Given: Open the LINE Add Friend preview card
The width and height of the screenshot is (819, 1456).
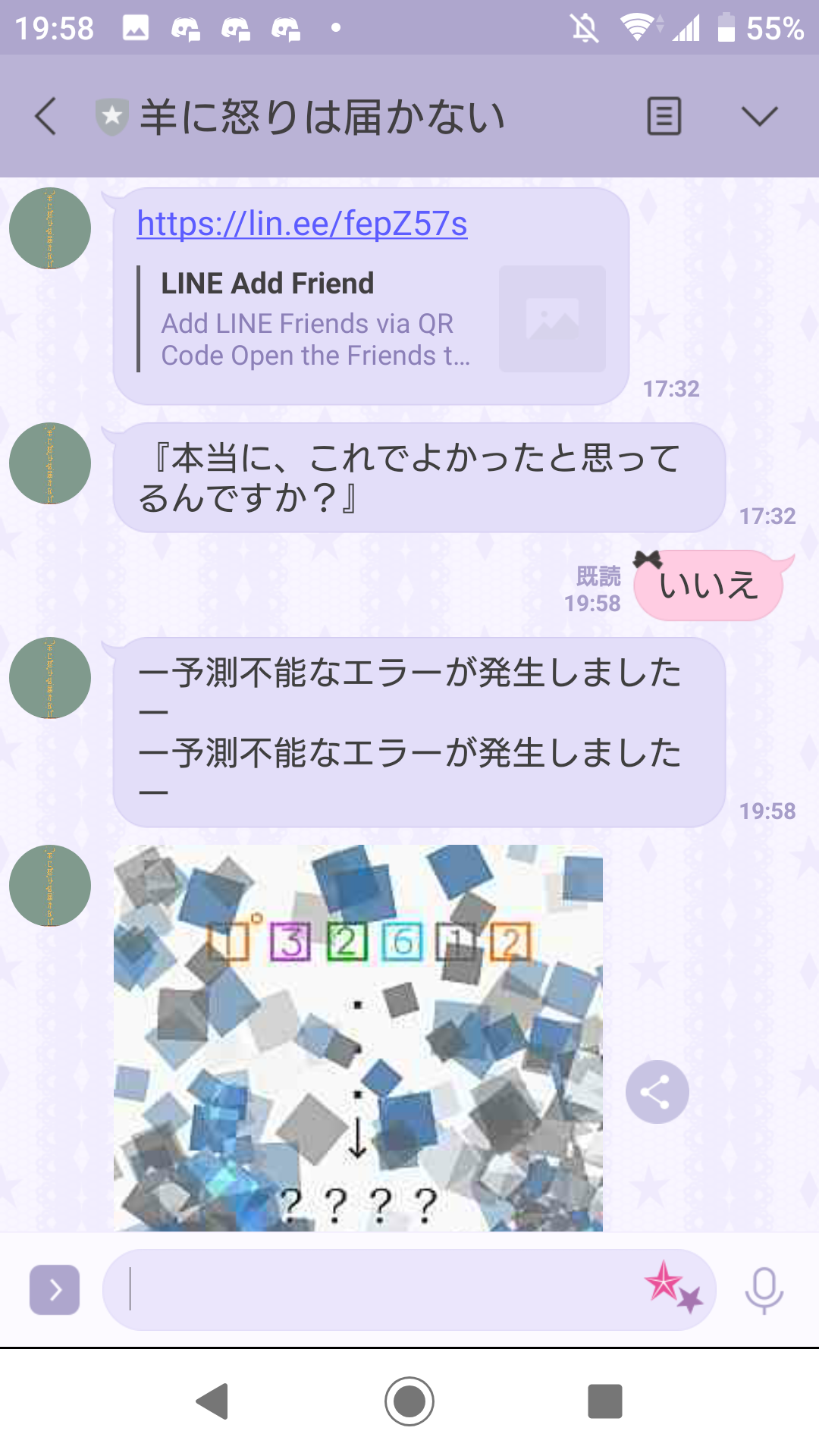Looking at the screenshot, I should pyautogui.click(x=372, y=319).
